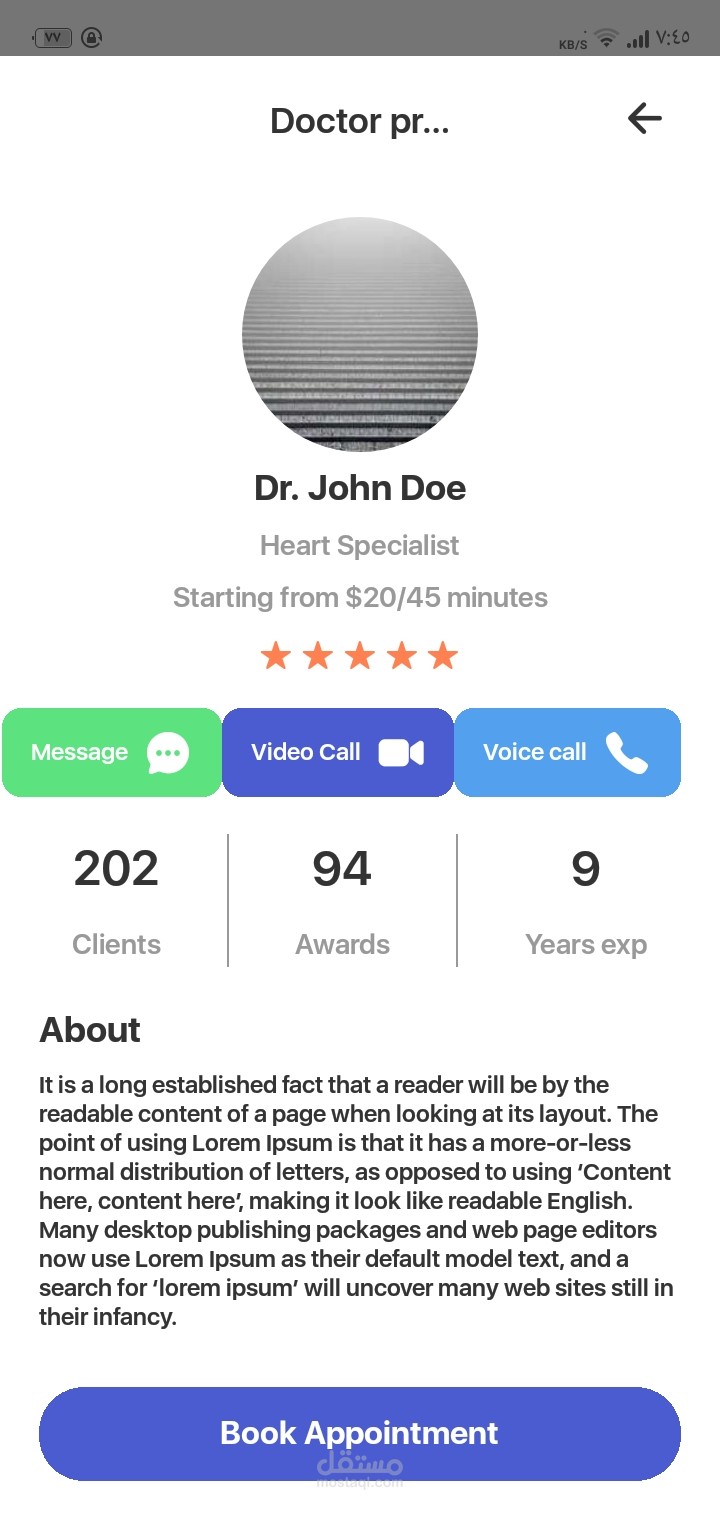Send a Message to Dr. John Doe
This screenshot has width=720, height=1520.
coord(112,753)
